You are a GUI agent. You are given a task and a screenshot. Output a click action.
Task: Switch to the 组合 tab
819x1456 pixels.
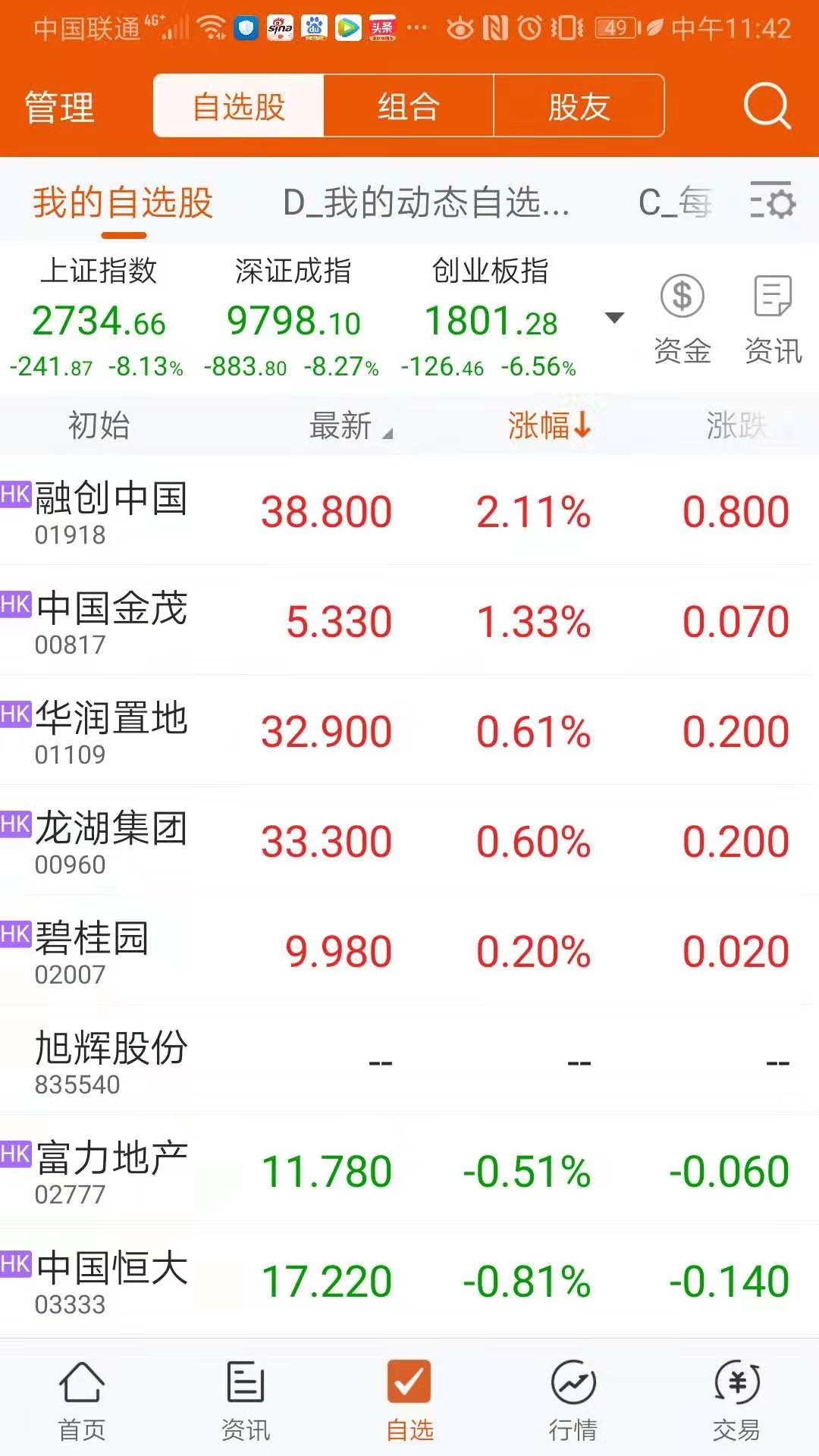[408, 106]
